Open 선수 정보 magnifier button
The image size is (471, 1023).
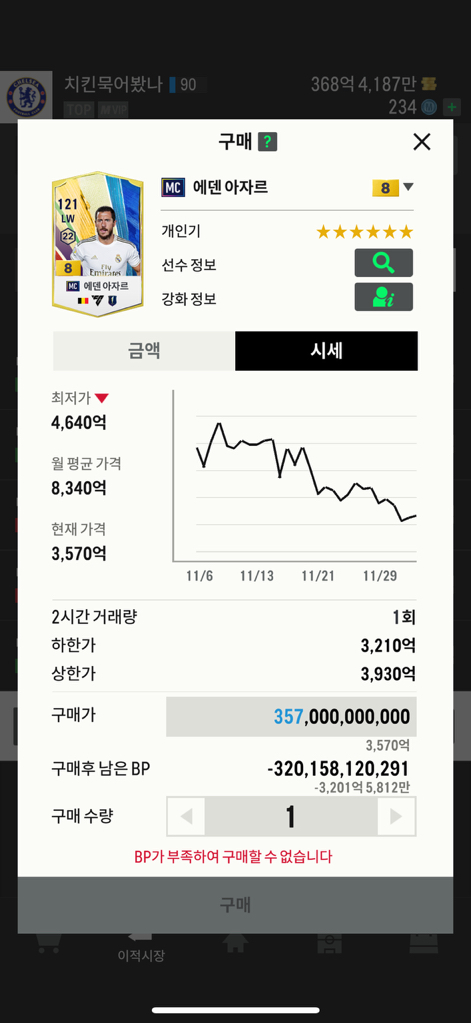[384, 263]
